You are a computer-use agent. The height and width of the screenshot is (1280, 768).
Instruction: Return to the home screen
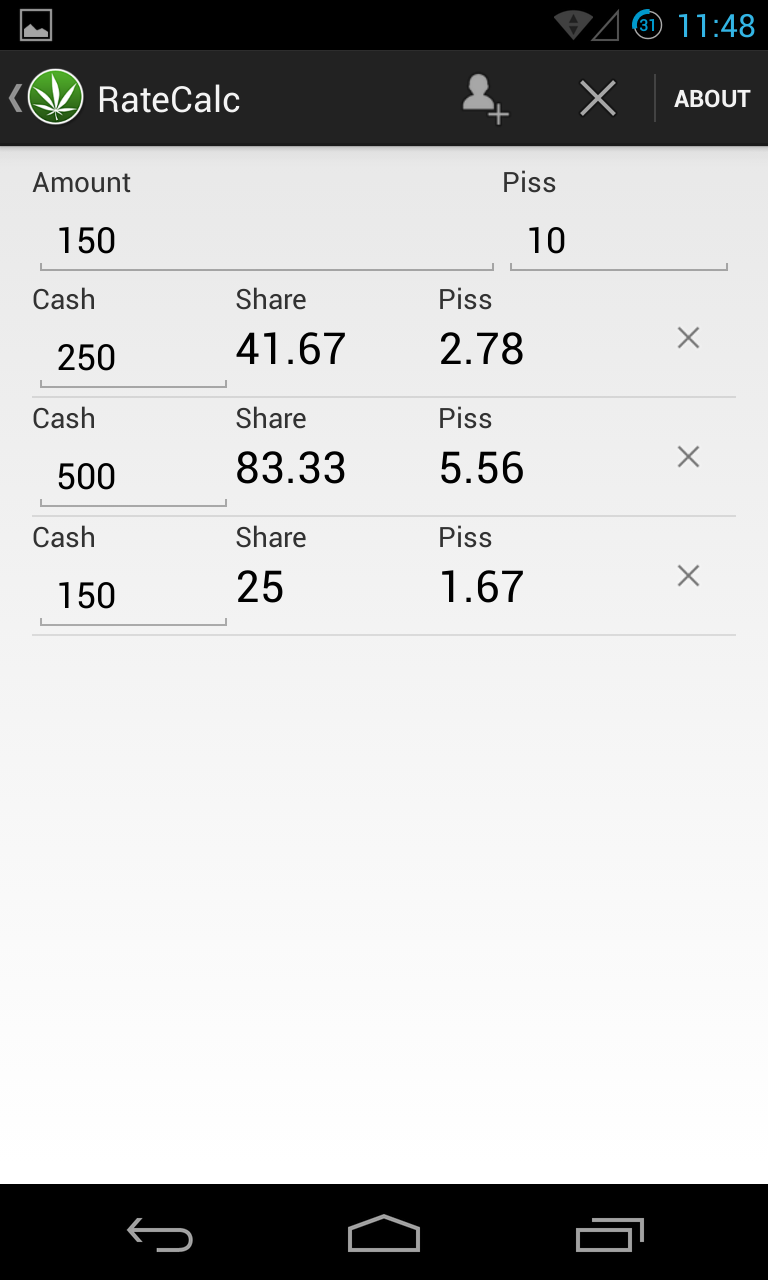pyautogui.click(x=384, y=1234)
